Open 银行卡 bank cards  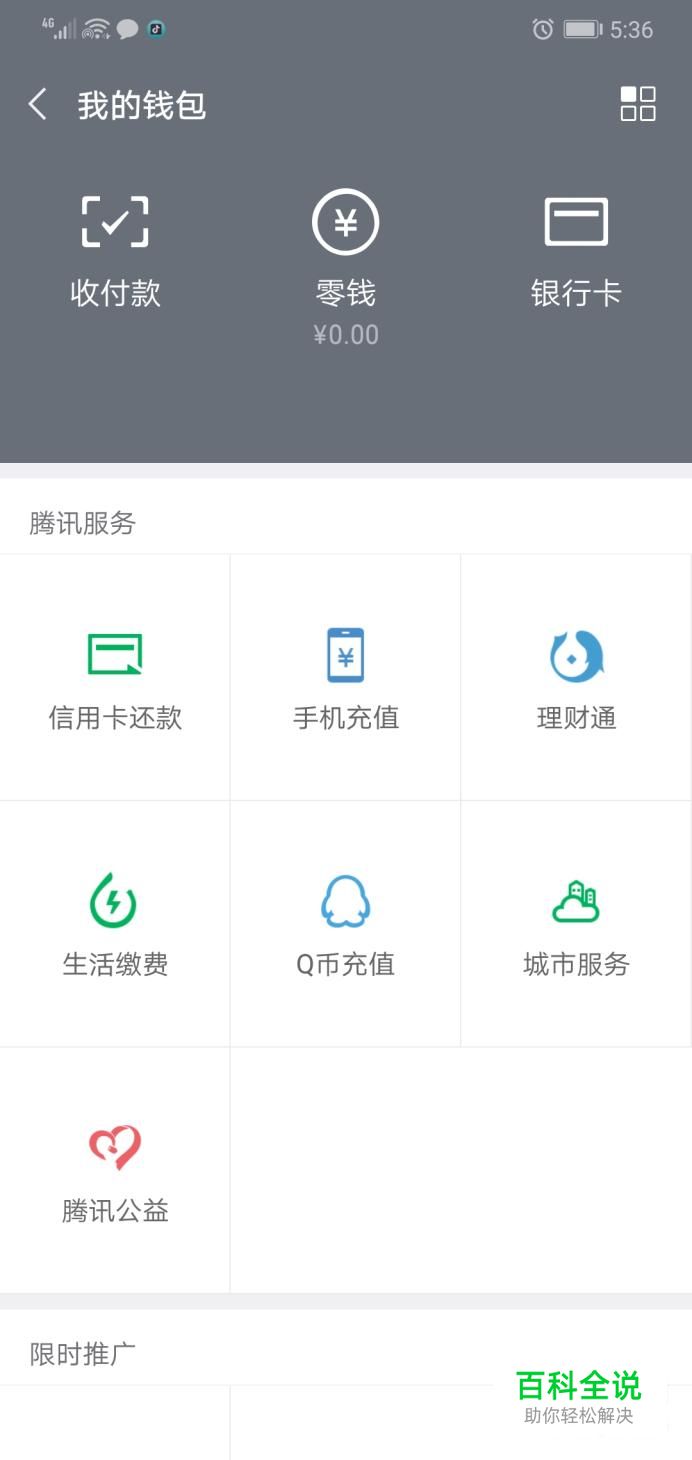point(576,250)
